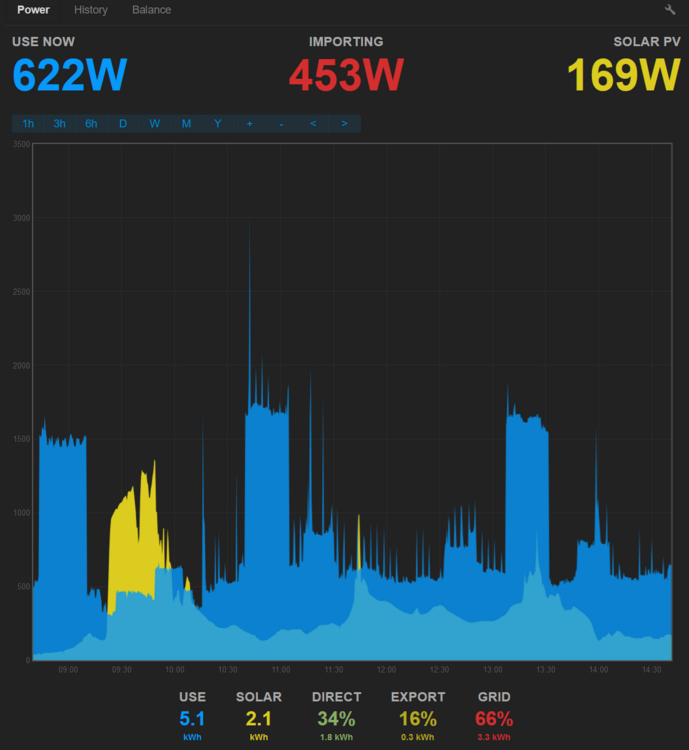This screenshot has width=689, height=750.
Task: Show the year view with Y
Action: point(217,124)
